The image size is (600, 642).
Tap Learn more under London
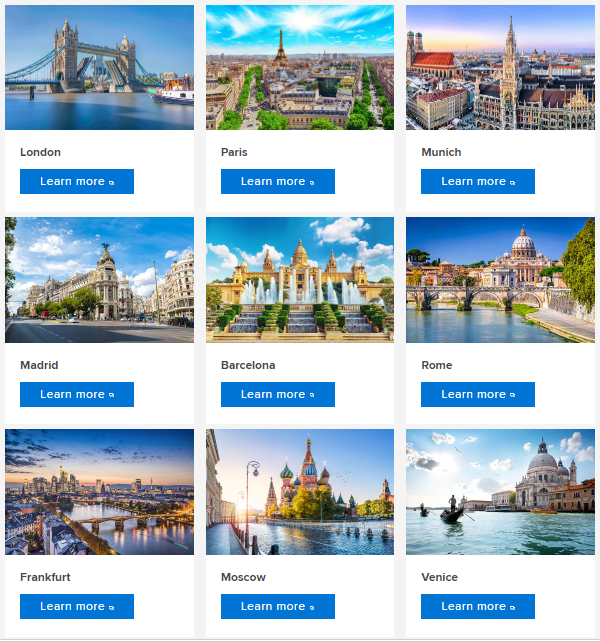pos(77,181)
